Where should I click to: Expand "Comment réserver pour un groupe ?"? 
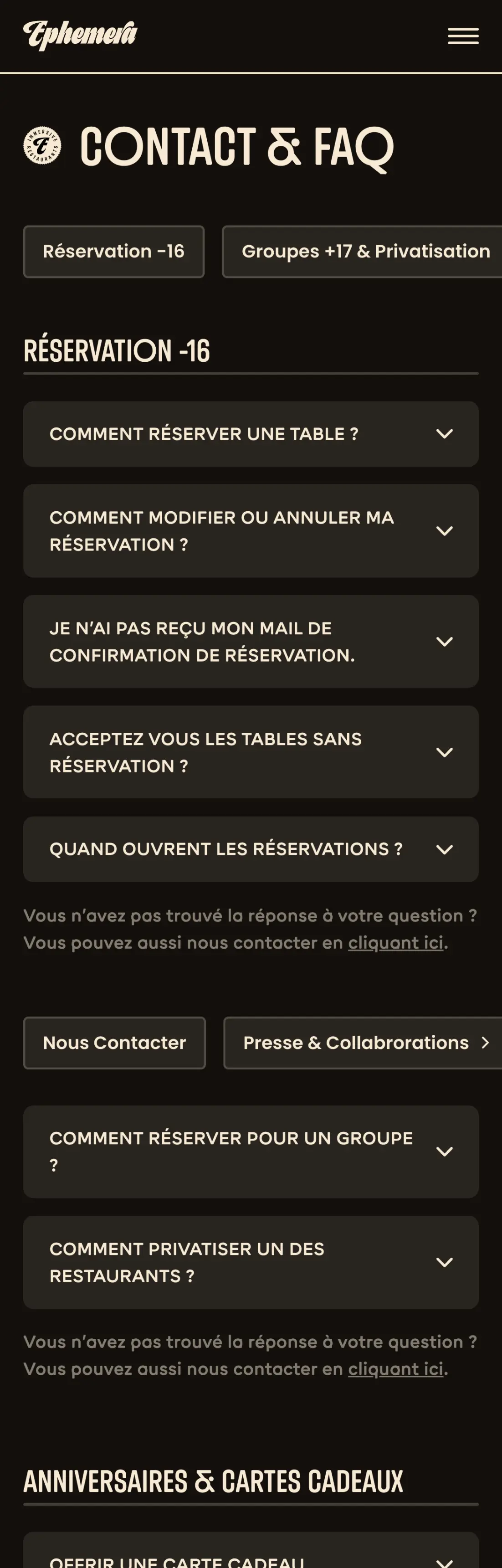click(251, 1152)
